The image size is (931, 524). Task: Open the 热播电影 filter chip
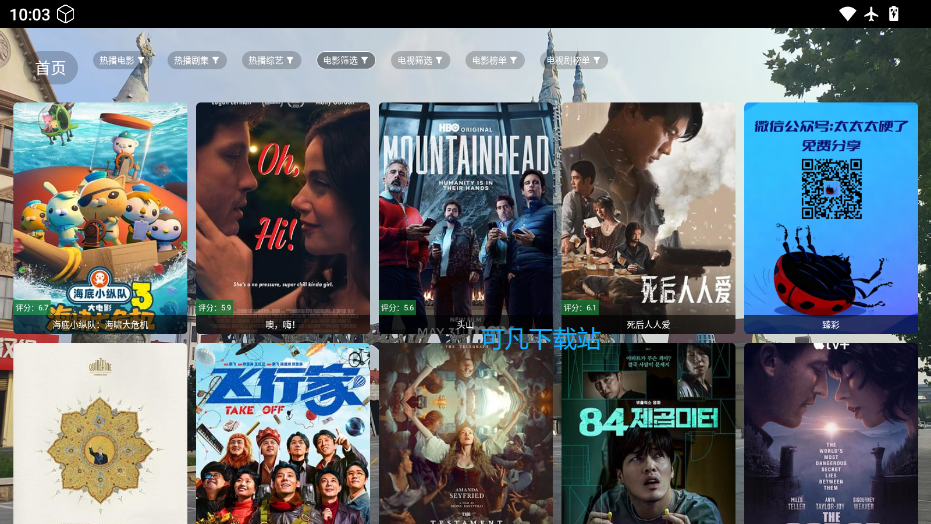tap(121, 61)
